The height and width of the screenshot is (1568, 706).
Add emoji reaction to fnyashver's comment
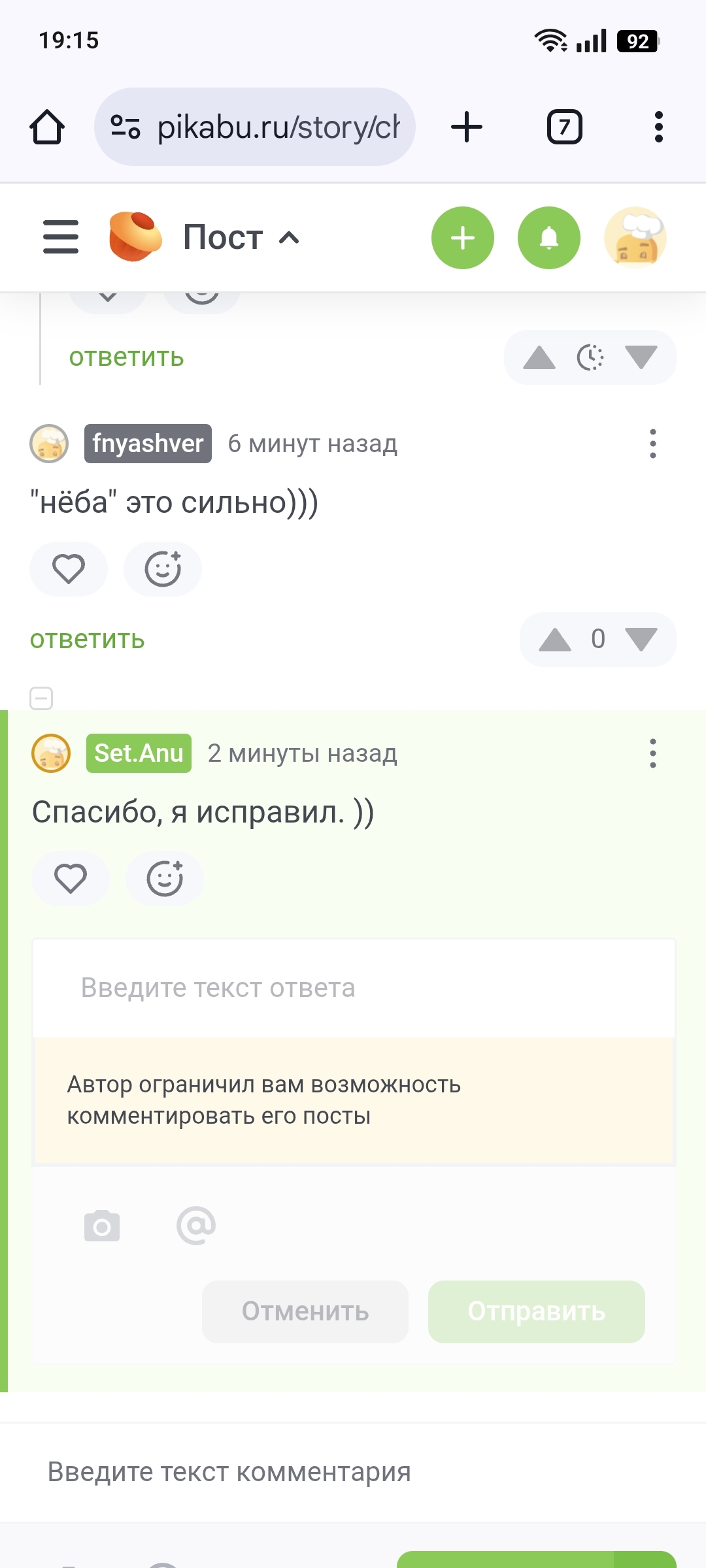163,569
